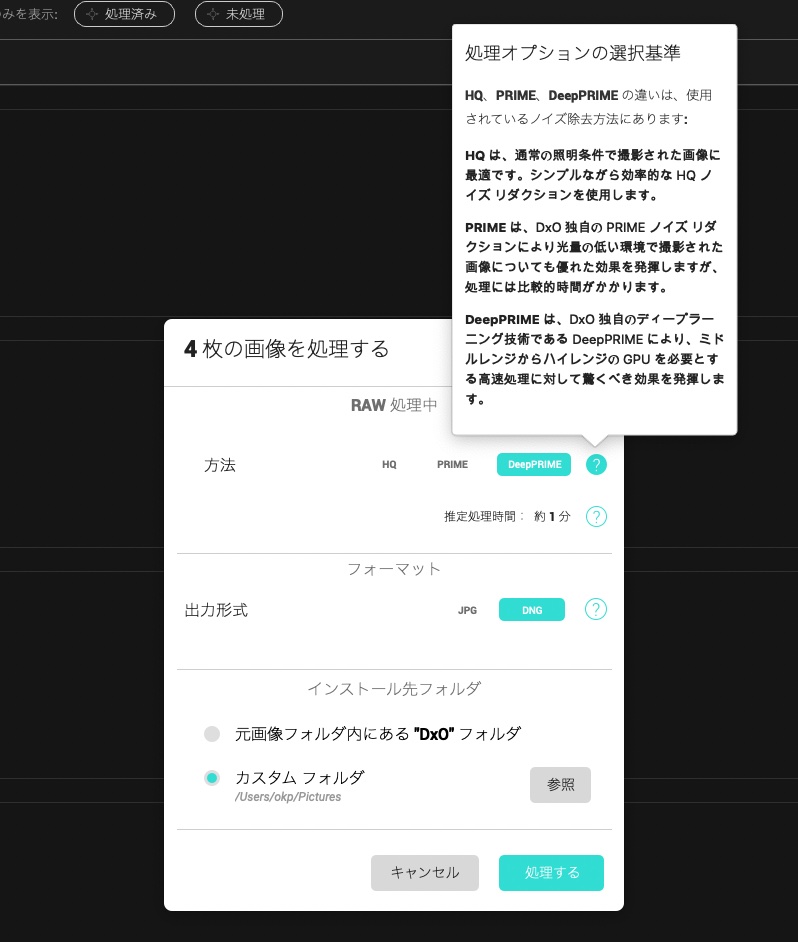Tap 参照 to browse for a folder
Image resolution: width=798 pixels, height=942 pixels.
click(x=560, y=785)
